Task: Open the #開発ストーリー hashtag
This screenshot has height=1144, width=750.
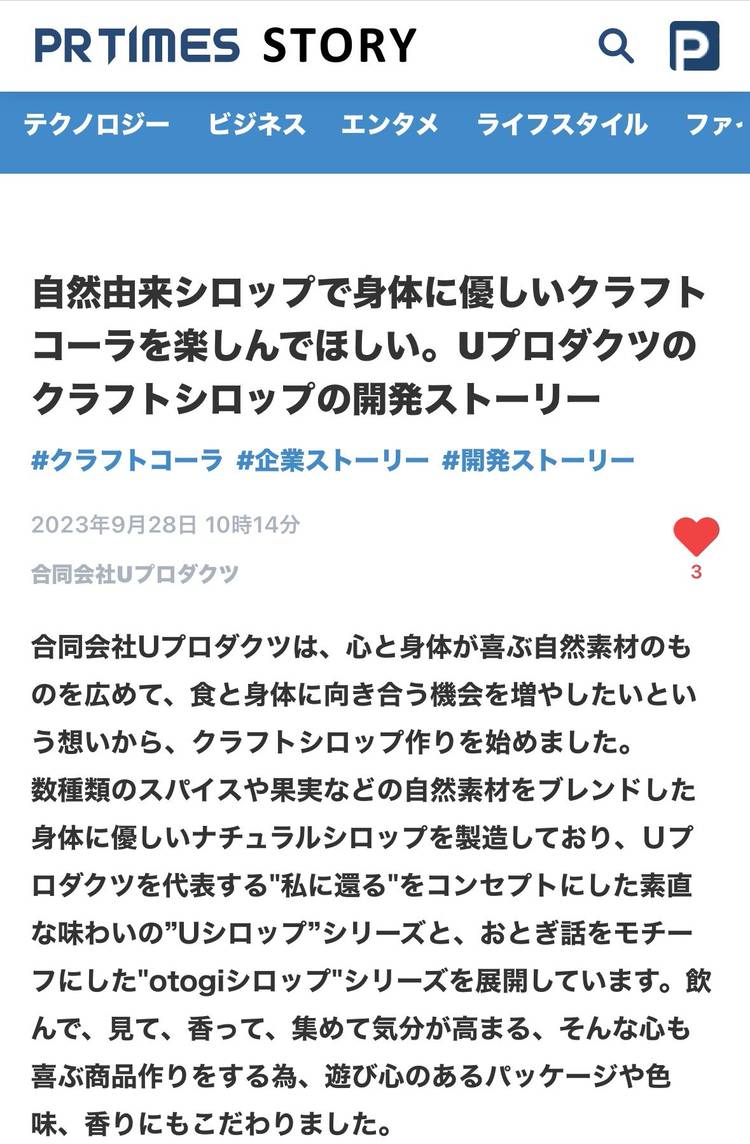Action: tap(539, 460)
